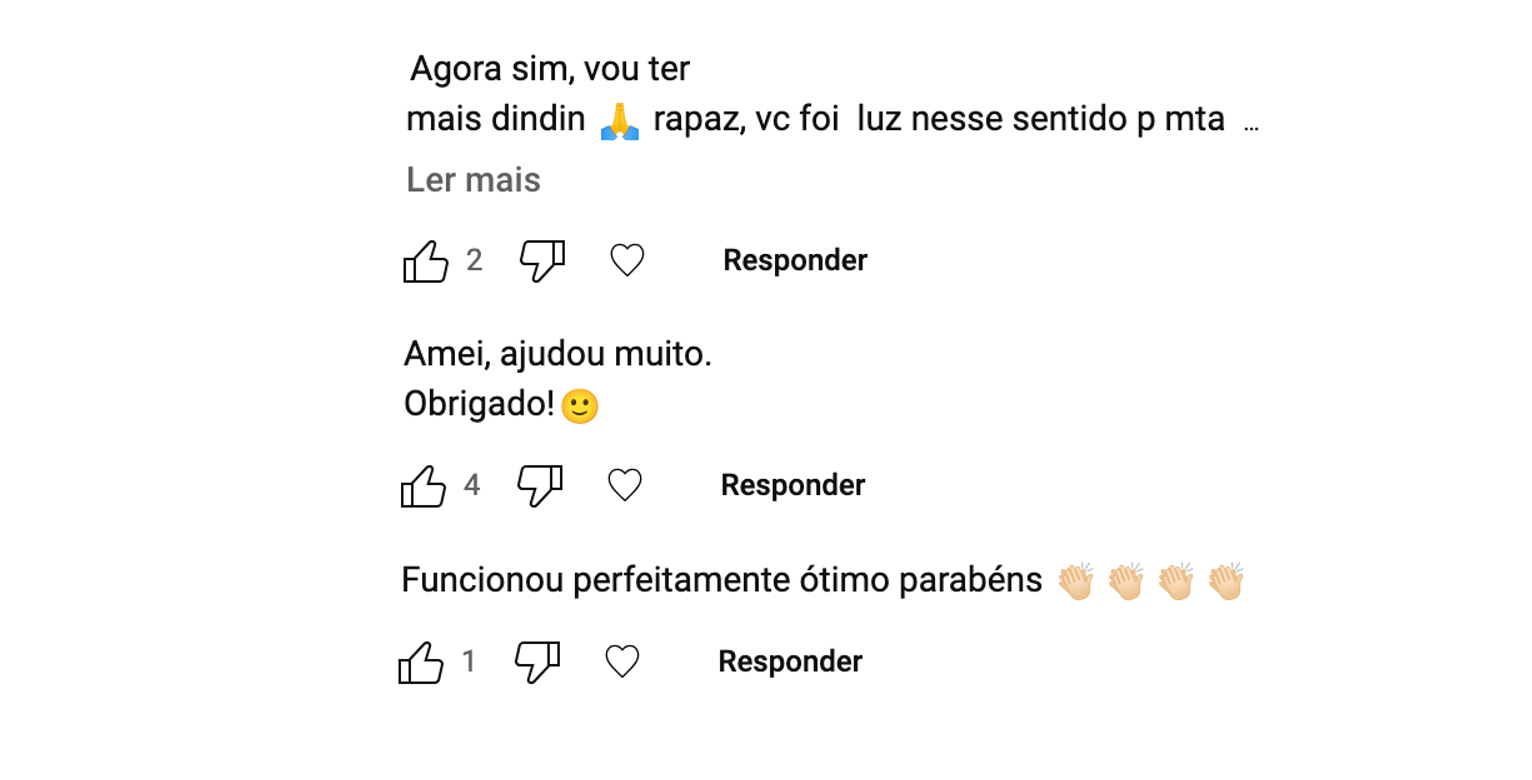1532x780 pixels.
Task: Heart the 'Amei, ajudou muito' comment
Action: pyautogui.click(x=625, y=486)
